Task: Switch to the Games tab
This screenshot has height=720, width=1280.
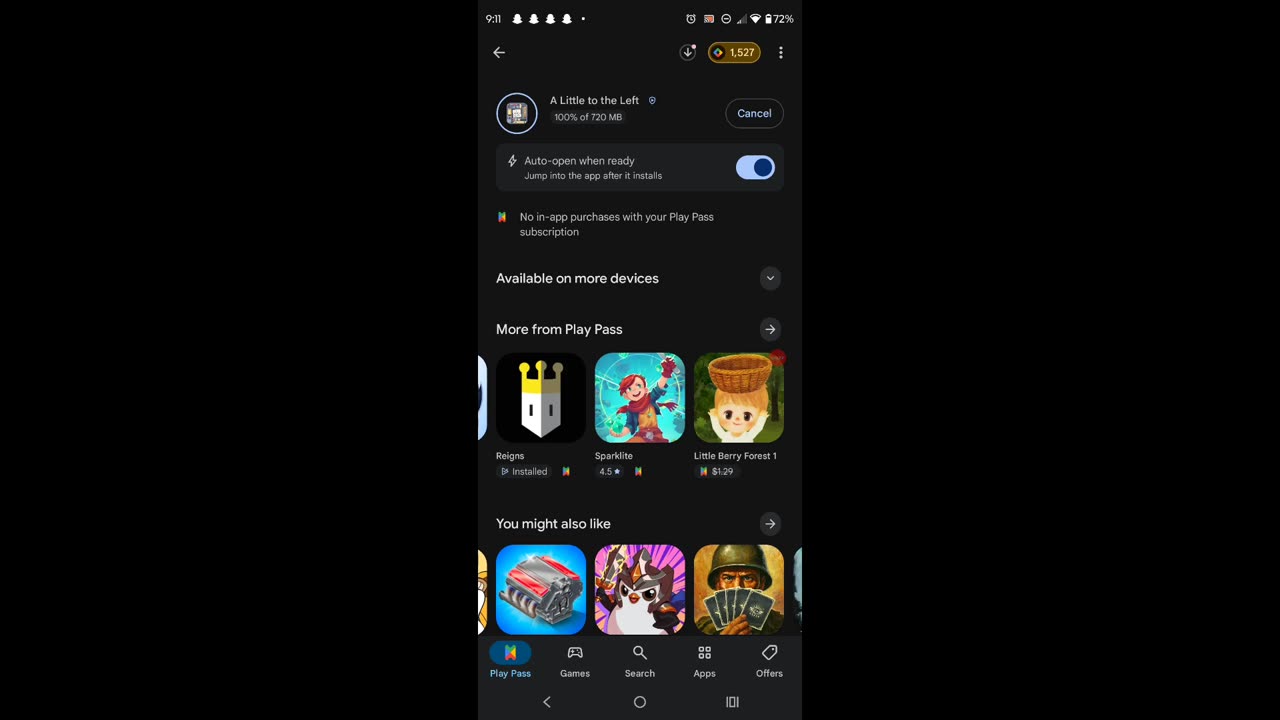Action: coord(575,661)
